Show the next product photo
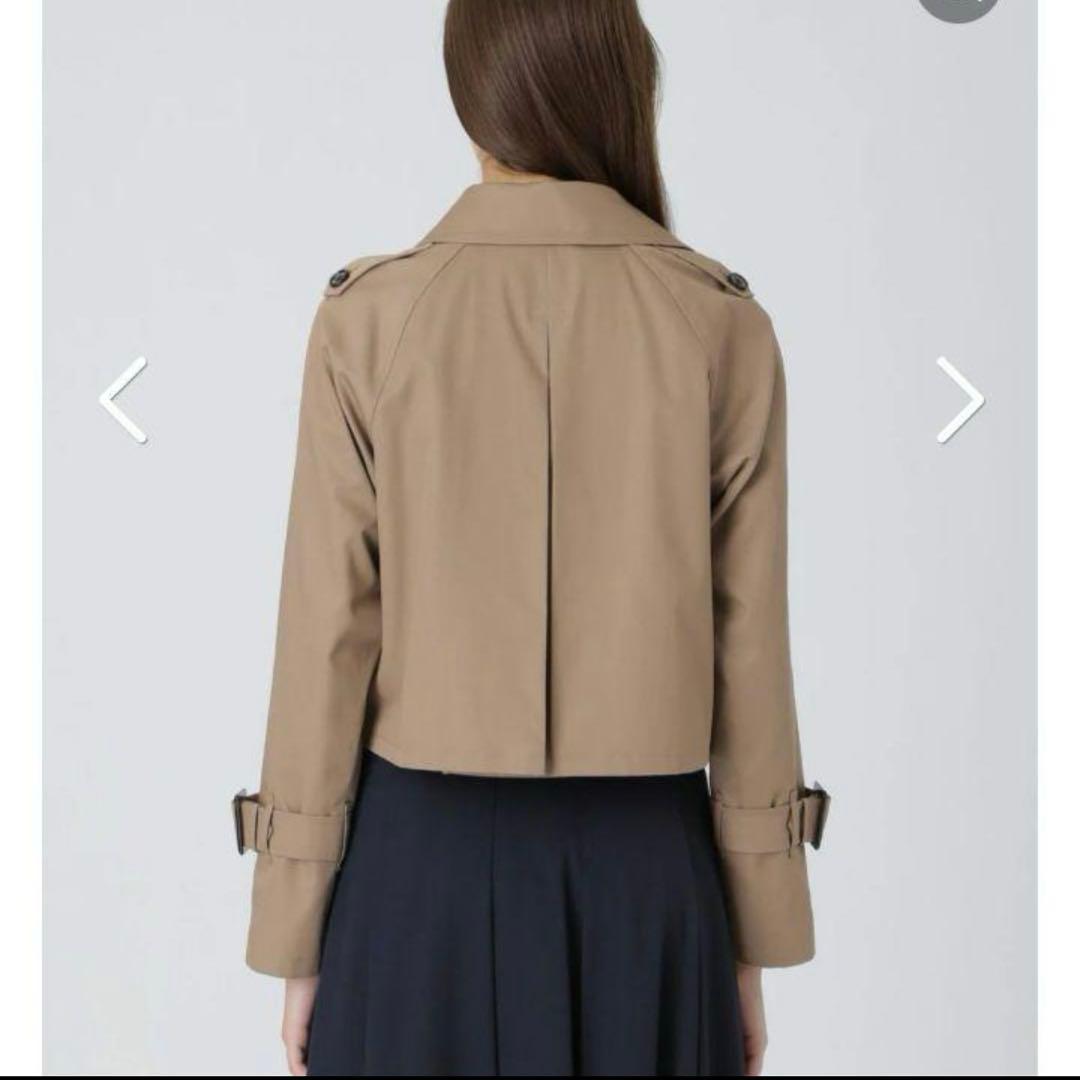 [959, 400]
